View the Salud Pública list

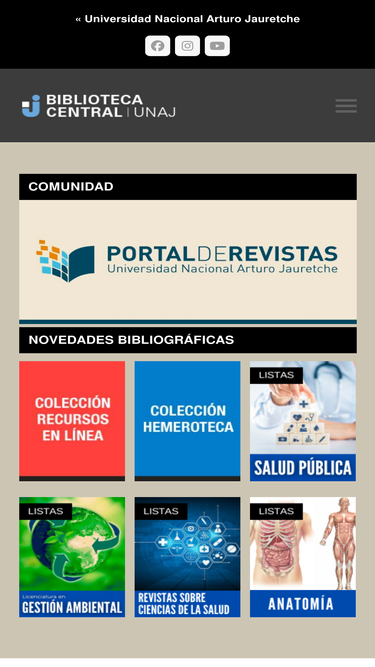(303, 421)
